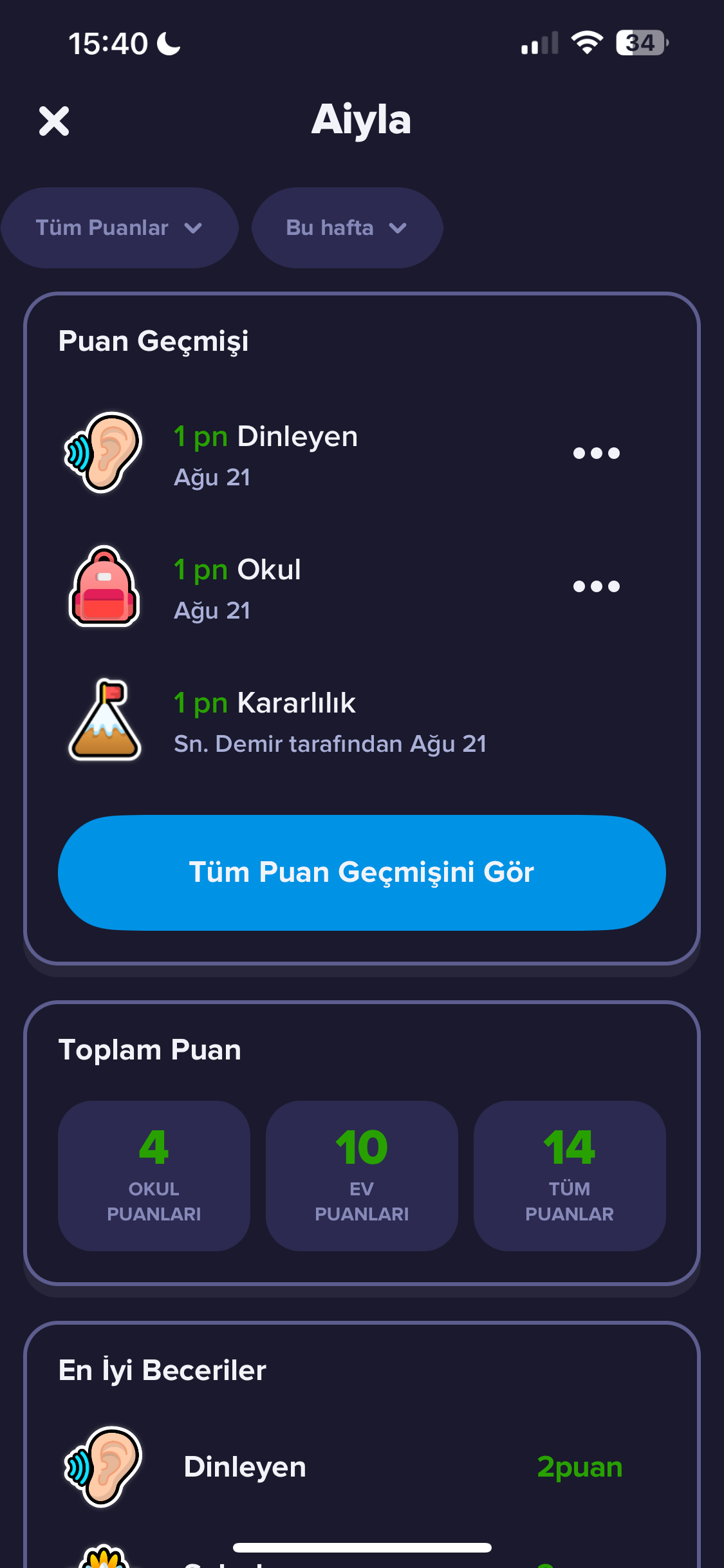This screenshot has width=724, height=1568.
Task: Close the Aiyla profile screen
Action: point(54,121)
